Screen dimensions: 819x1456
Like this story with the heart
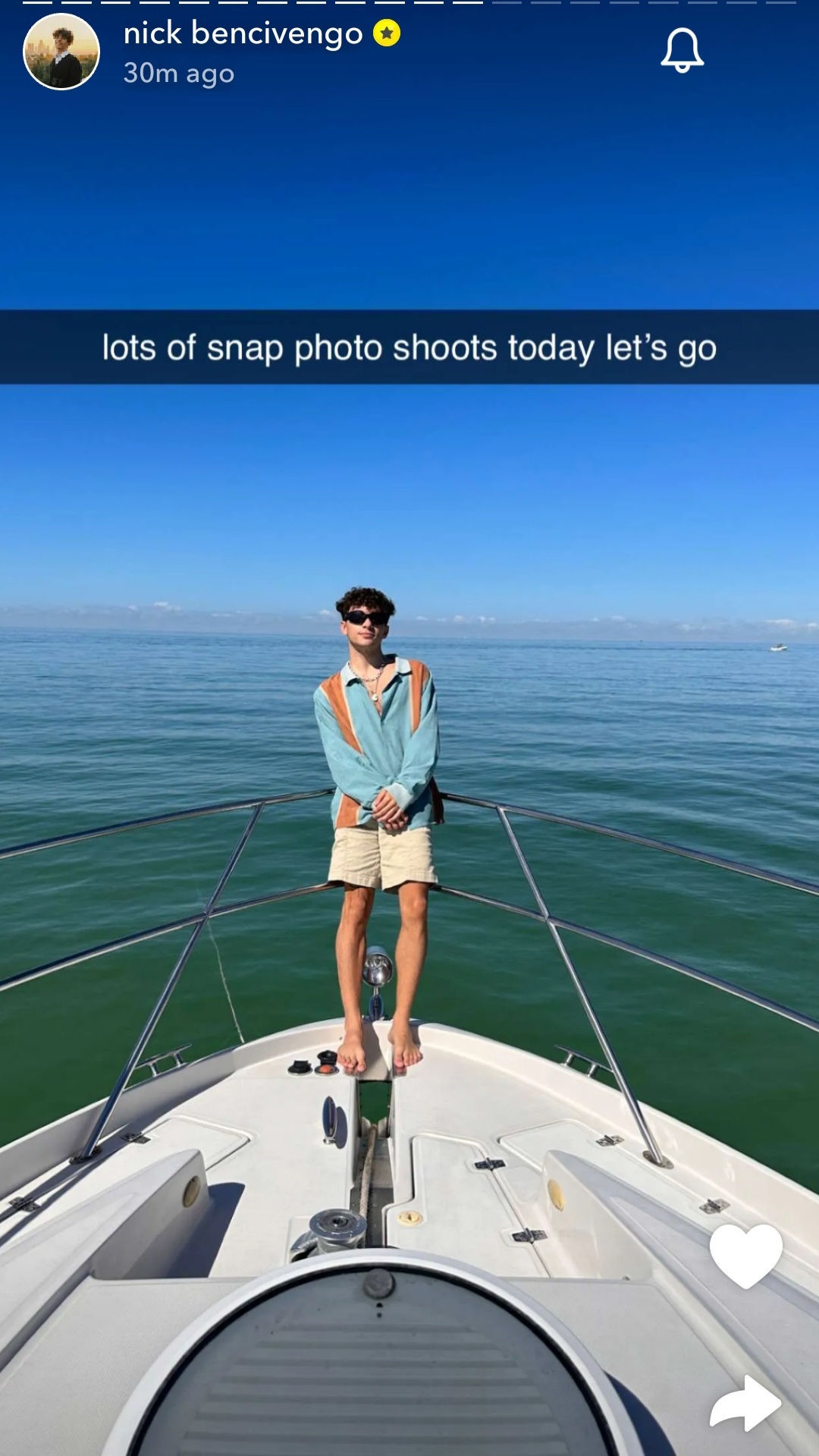click(x=745, y=1256)
